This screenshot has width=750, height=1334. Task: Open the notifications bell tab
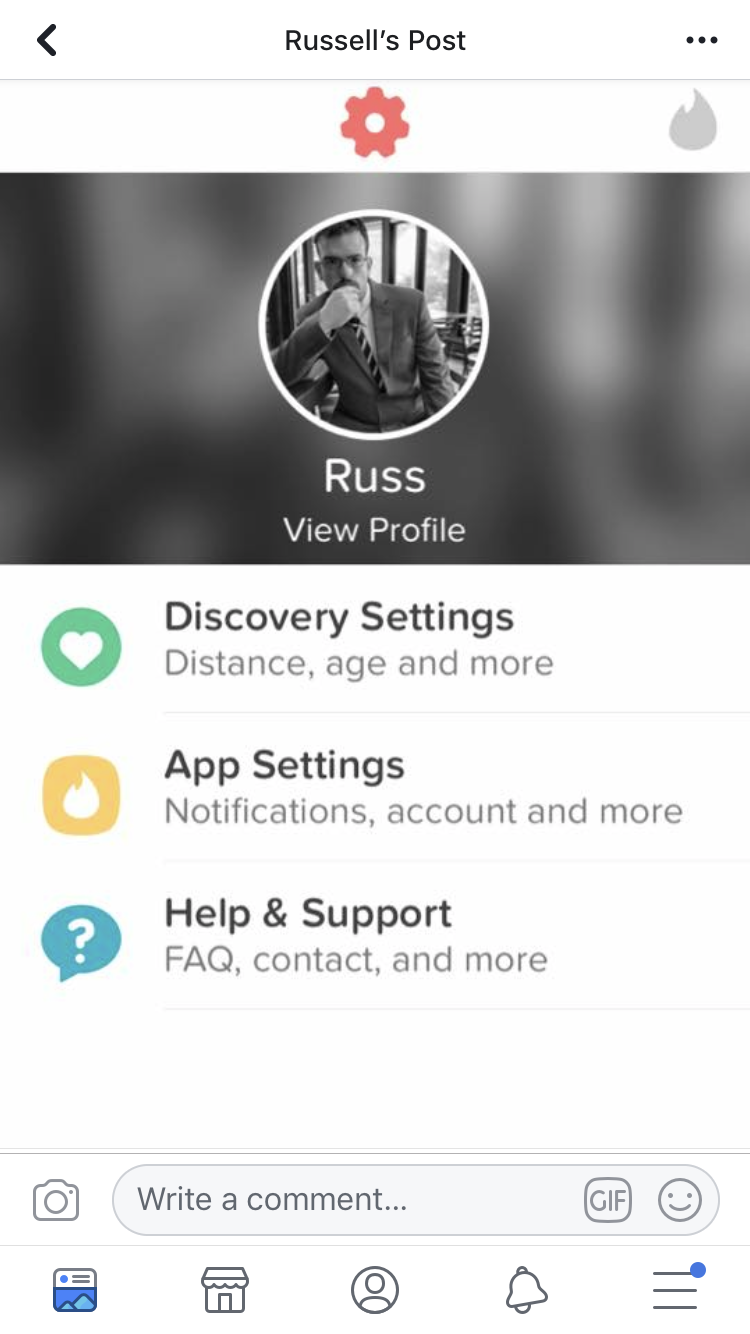(x=526, y=1290)
